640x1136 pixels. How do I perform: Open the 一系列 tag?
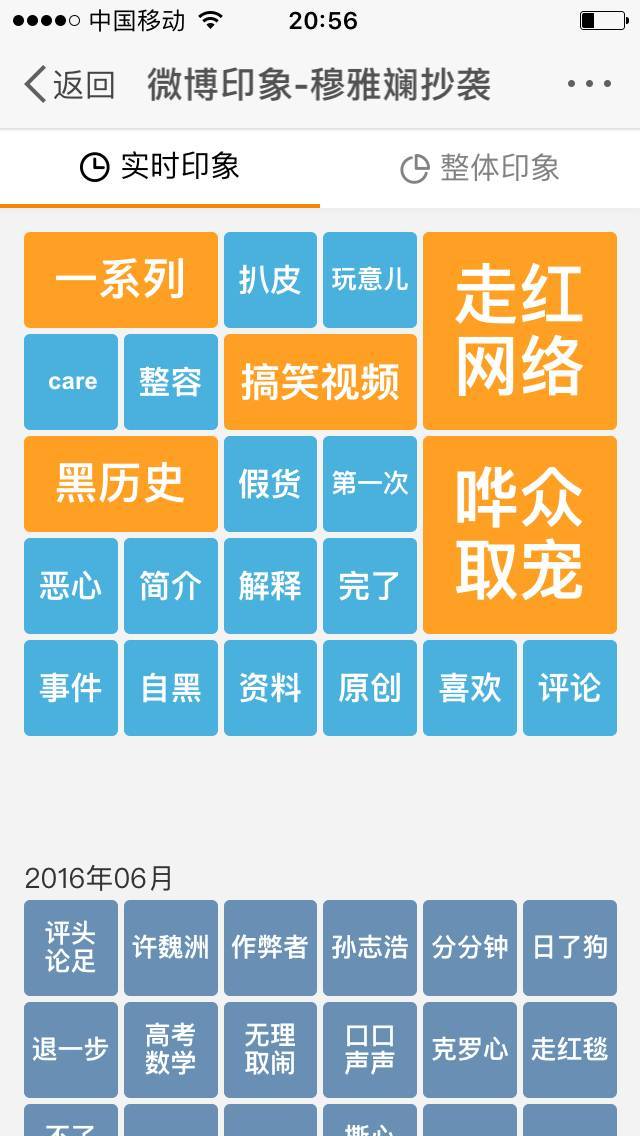[x=120, y=280]
